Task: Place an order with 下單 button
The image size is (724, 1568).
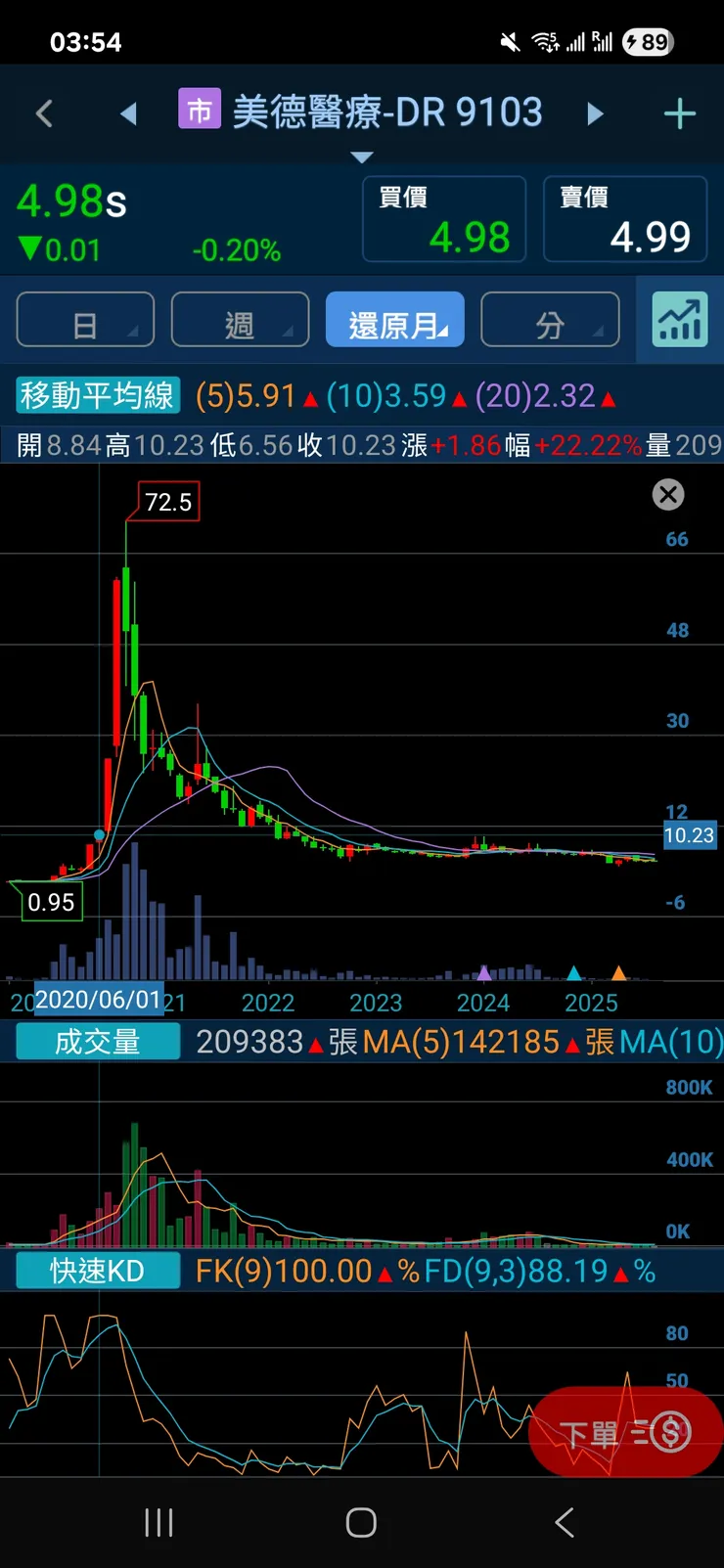Action: (625, 1433)
